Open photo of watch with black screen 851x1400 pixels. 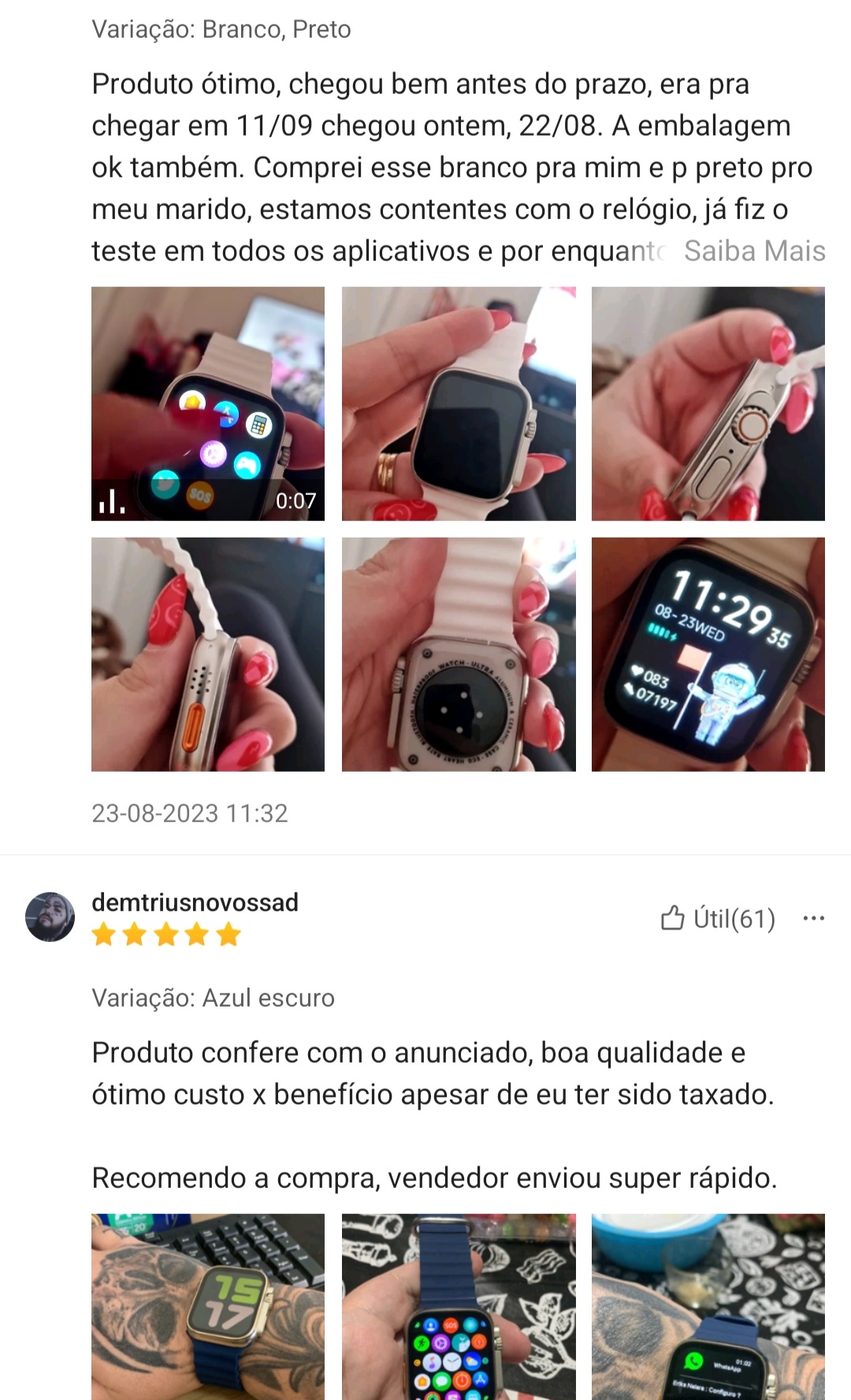point(459,404)
